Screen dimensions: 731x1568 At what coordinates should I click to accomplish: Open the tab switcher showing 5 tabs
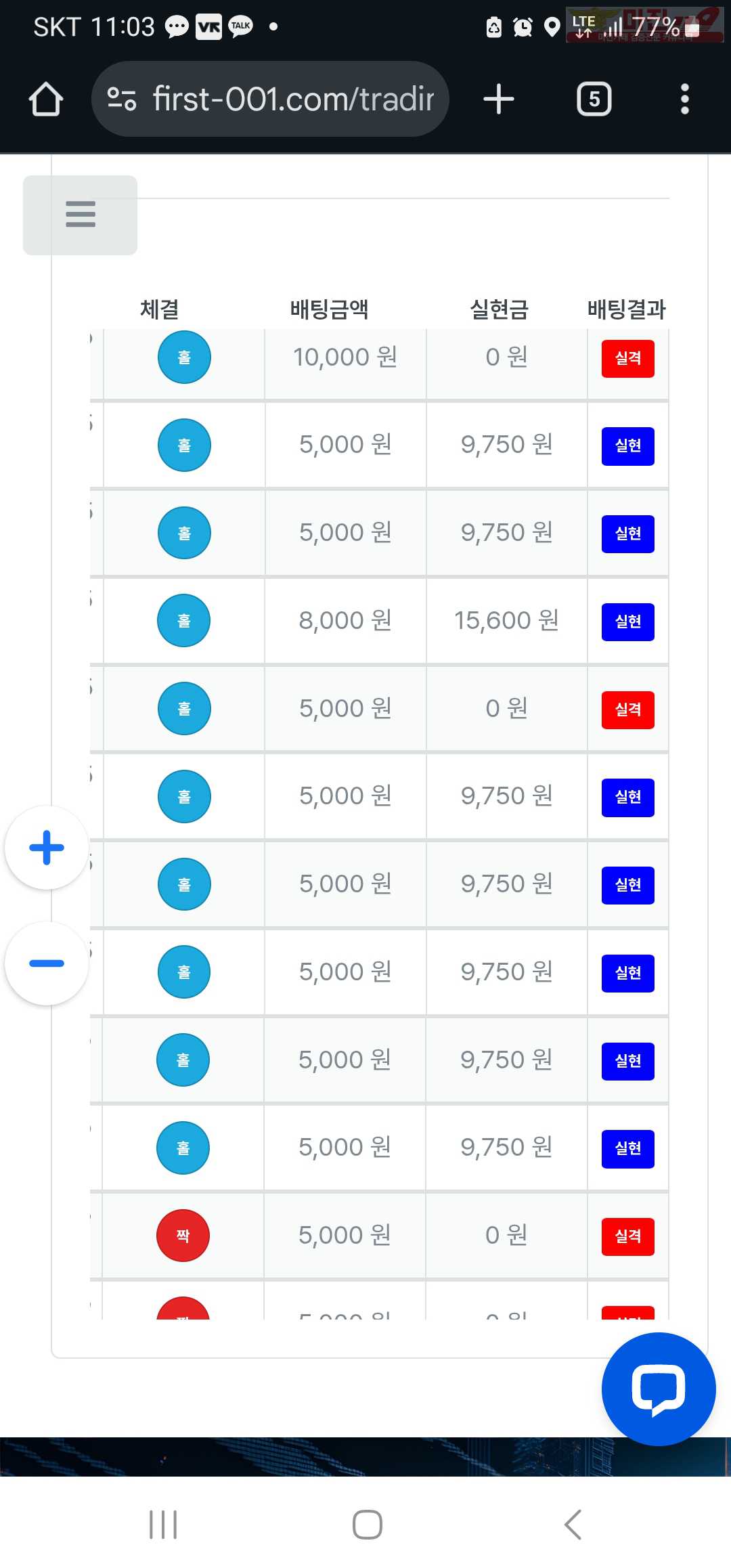point(594,100)
